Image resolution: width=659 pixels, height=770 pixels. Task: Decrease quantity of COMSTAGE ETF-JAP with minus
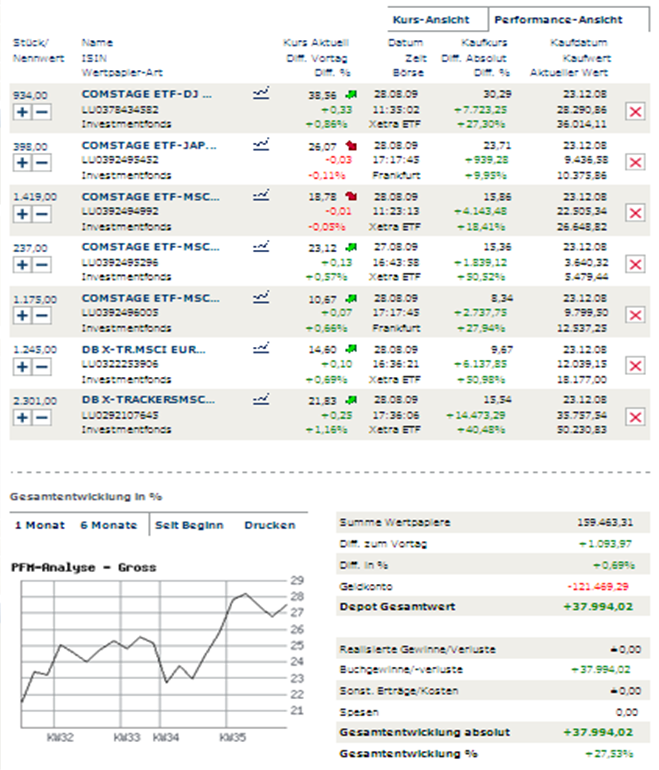tap(41, 162)
